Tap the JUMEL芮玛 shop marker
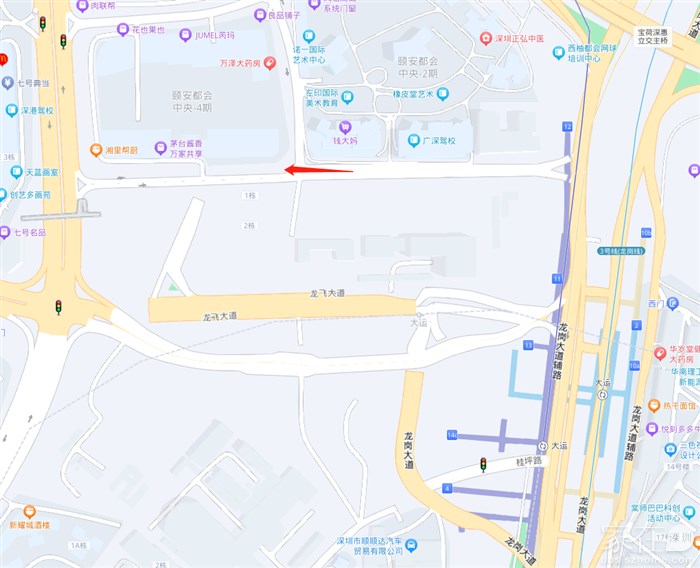The image size is (700, 568). pyautogui.click(x=185, y=35)
